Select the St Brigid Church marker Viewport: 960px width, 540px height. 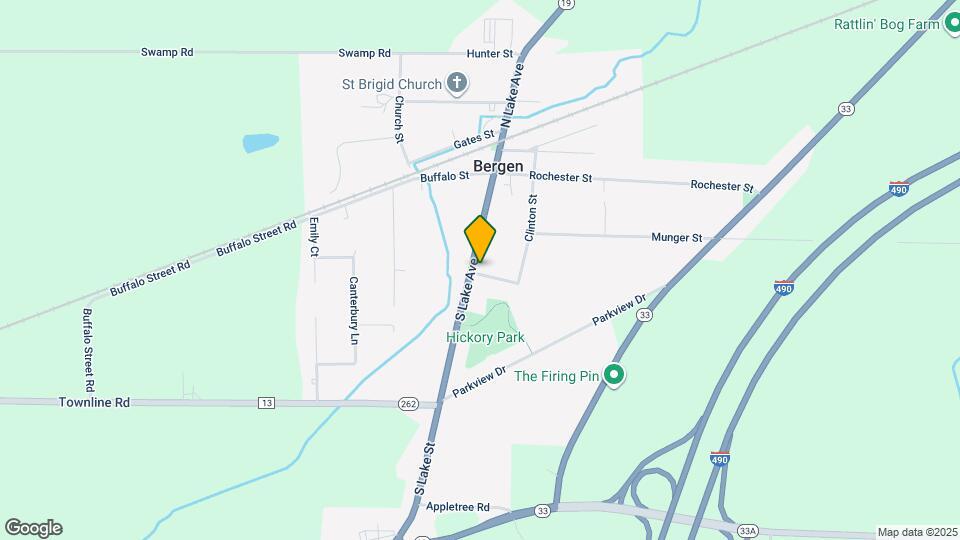coord(456,83)
